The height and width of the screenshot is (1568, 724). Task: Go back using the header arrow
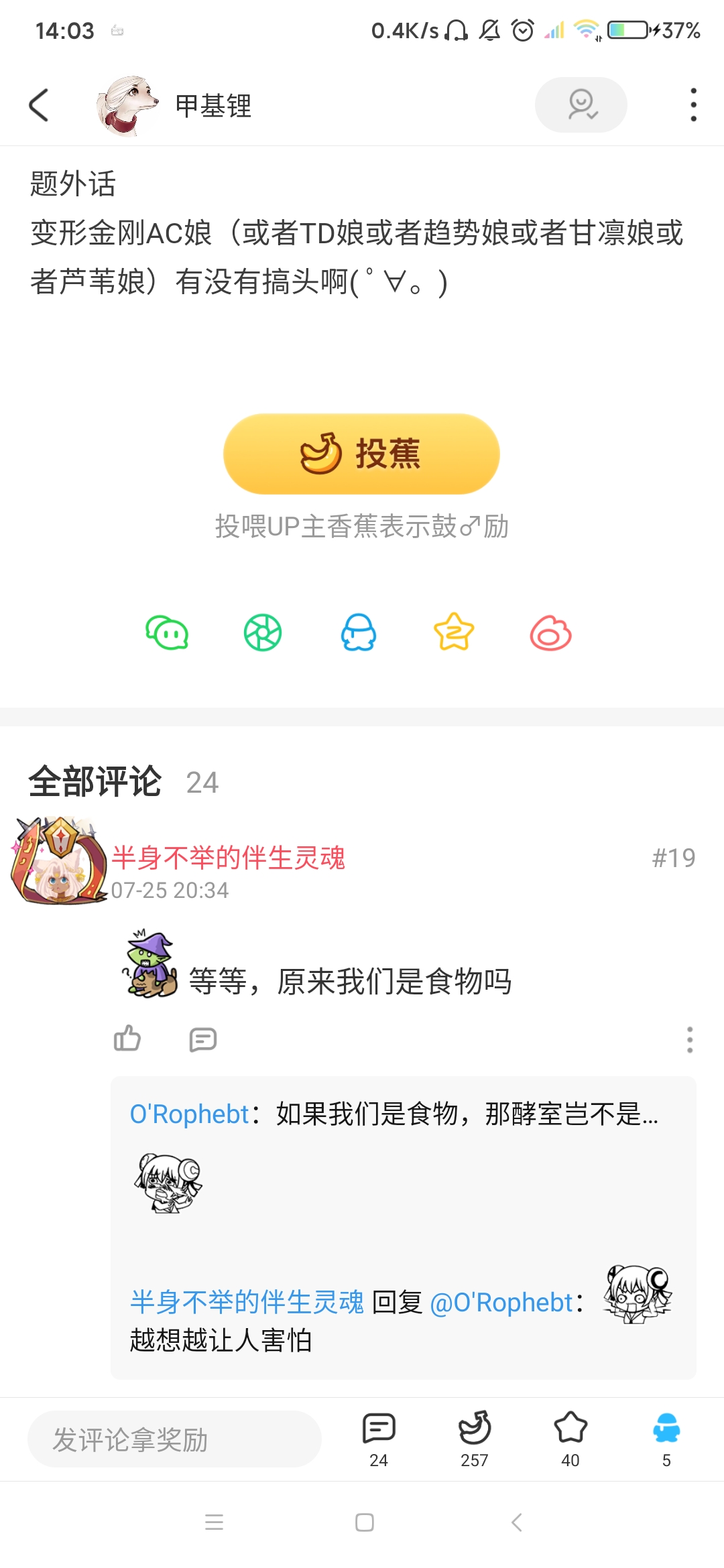click(39, 105)
